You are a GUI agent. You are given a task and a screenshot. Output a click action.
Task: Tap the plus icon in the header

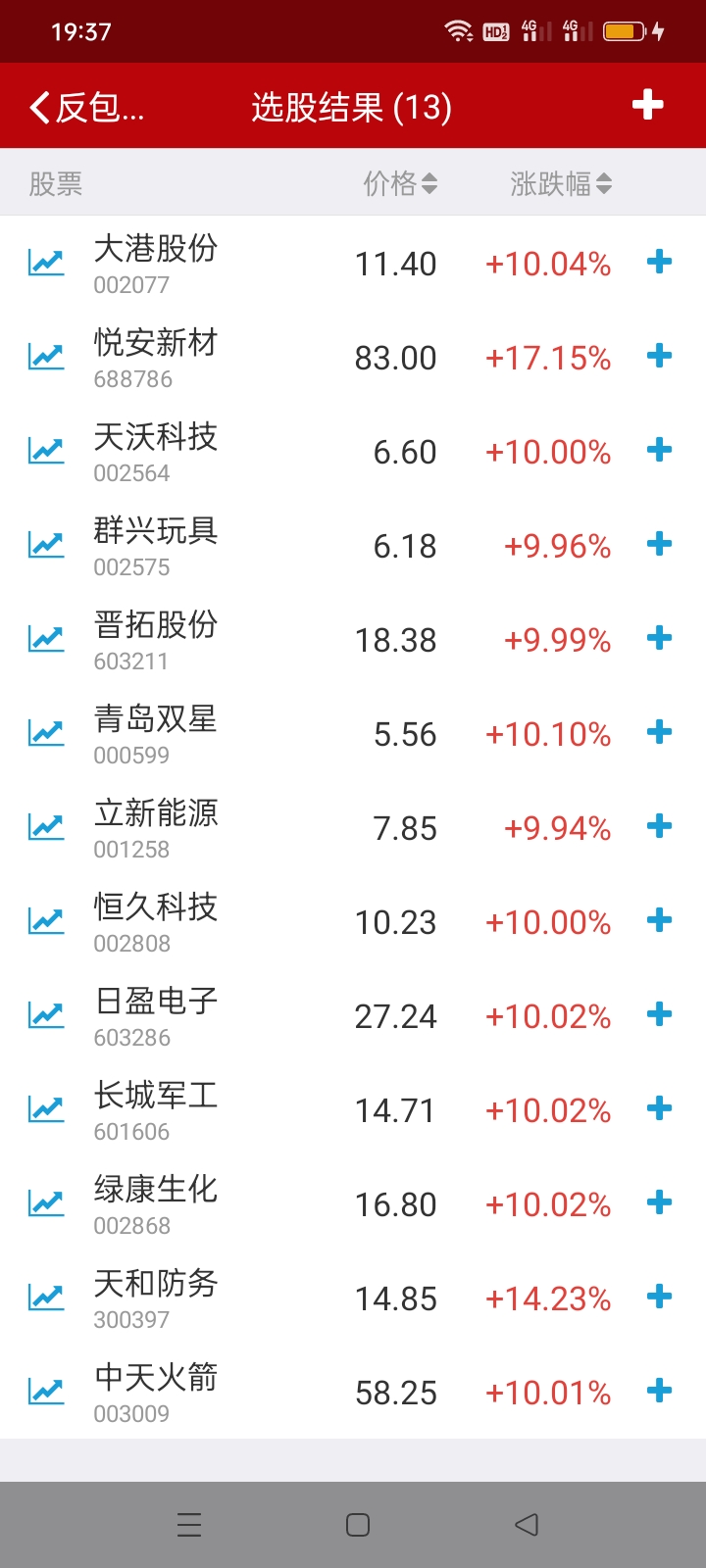[647, 105]
